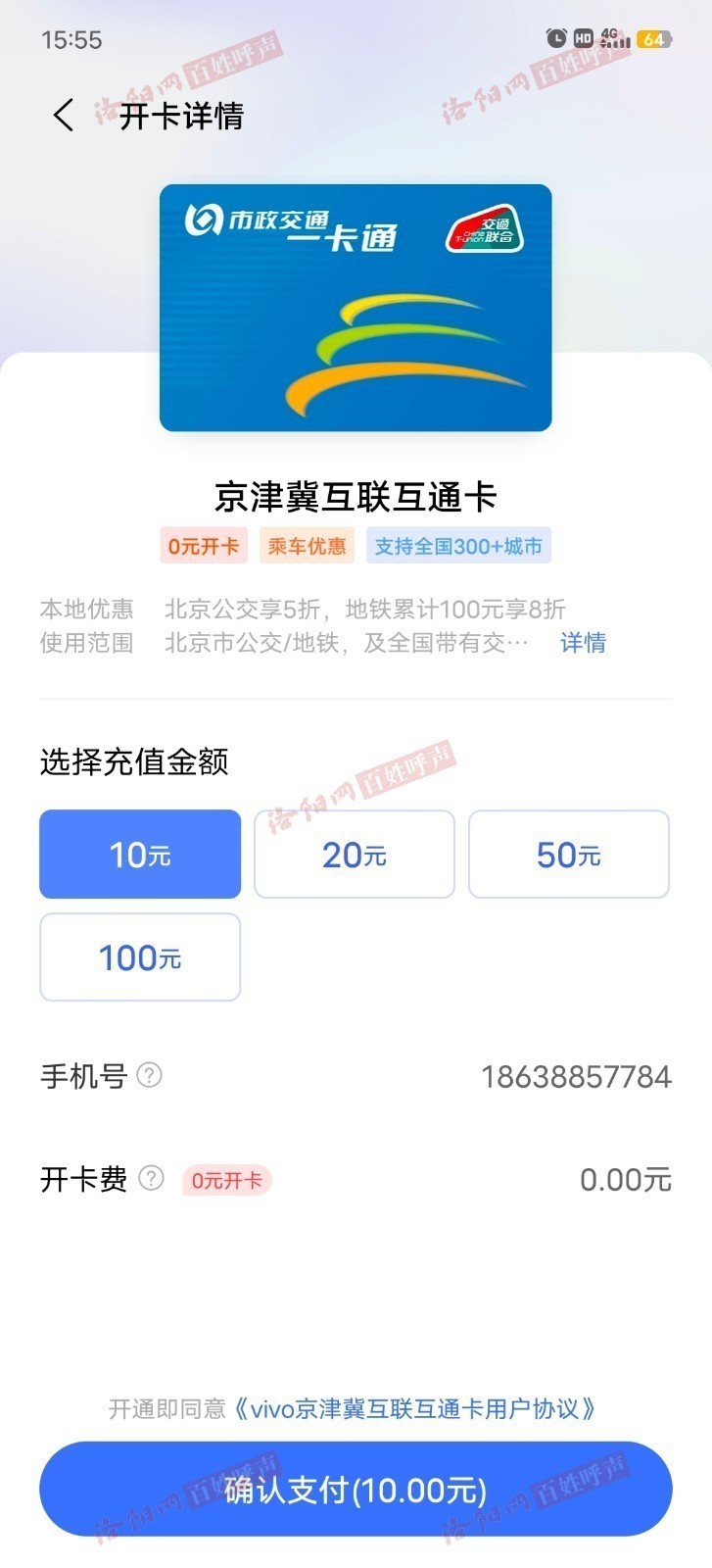Select the 20元 recharge amount
Screen dimensions: 712x1568
pyautogui.click(x=355, y=855)
